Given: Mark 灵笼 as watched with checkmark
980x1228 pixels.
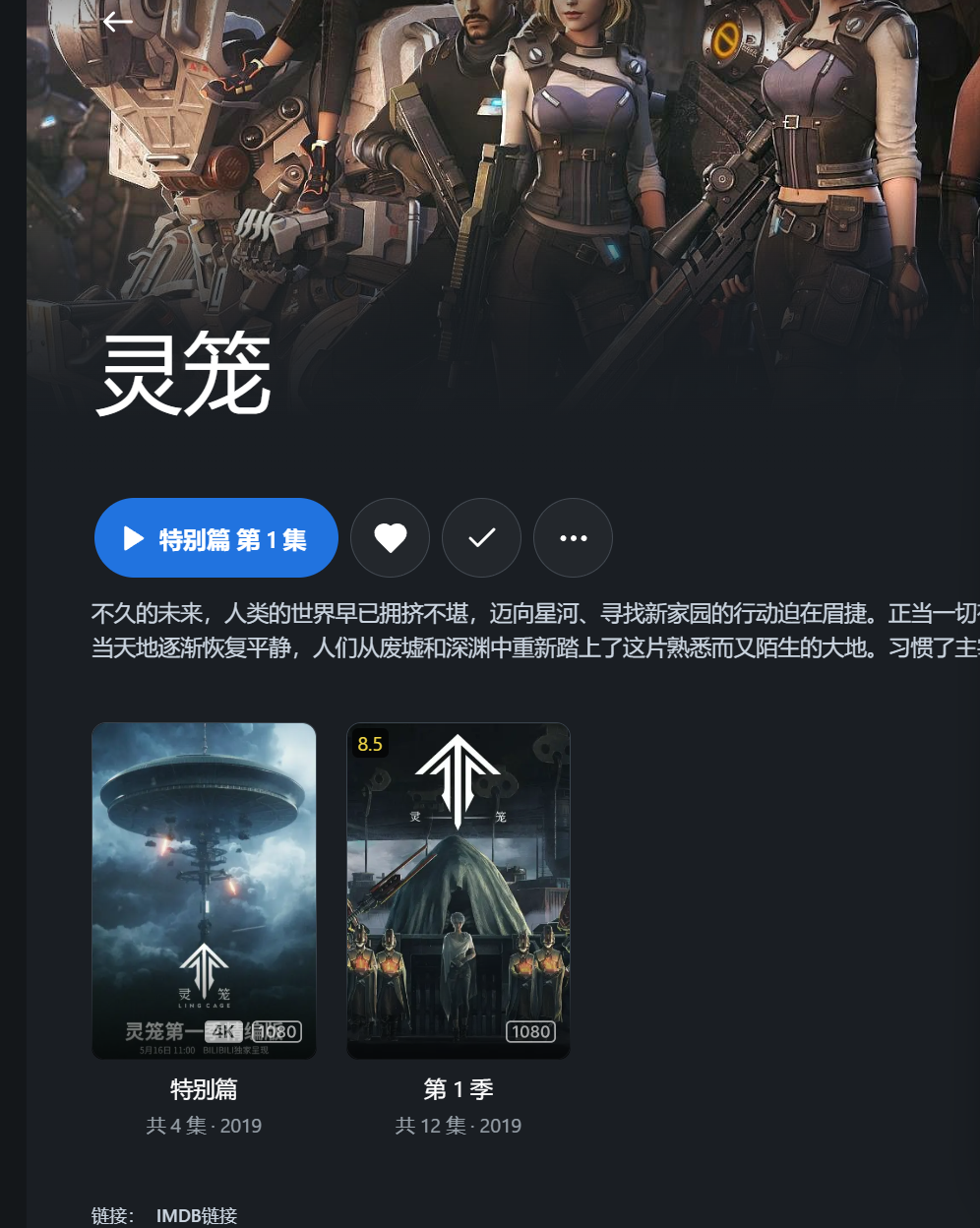Looking at the screenshot, I should 481,538.
